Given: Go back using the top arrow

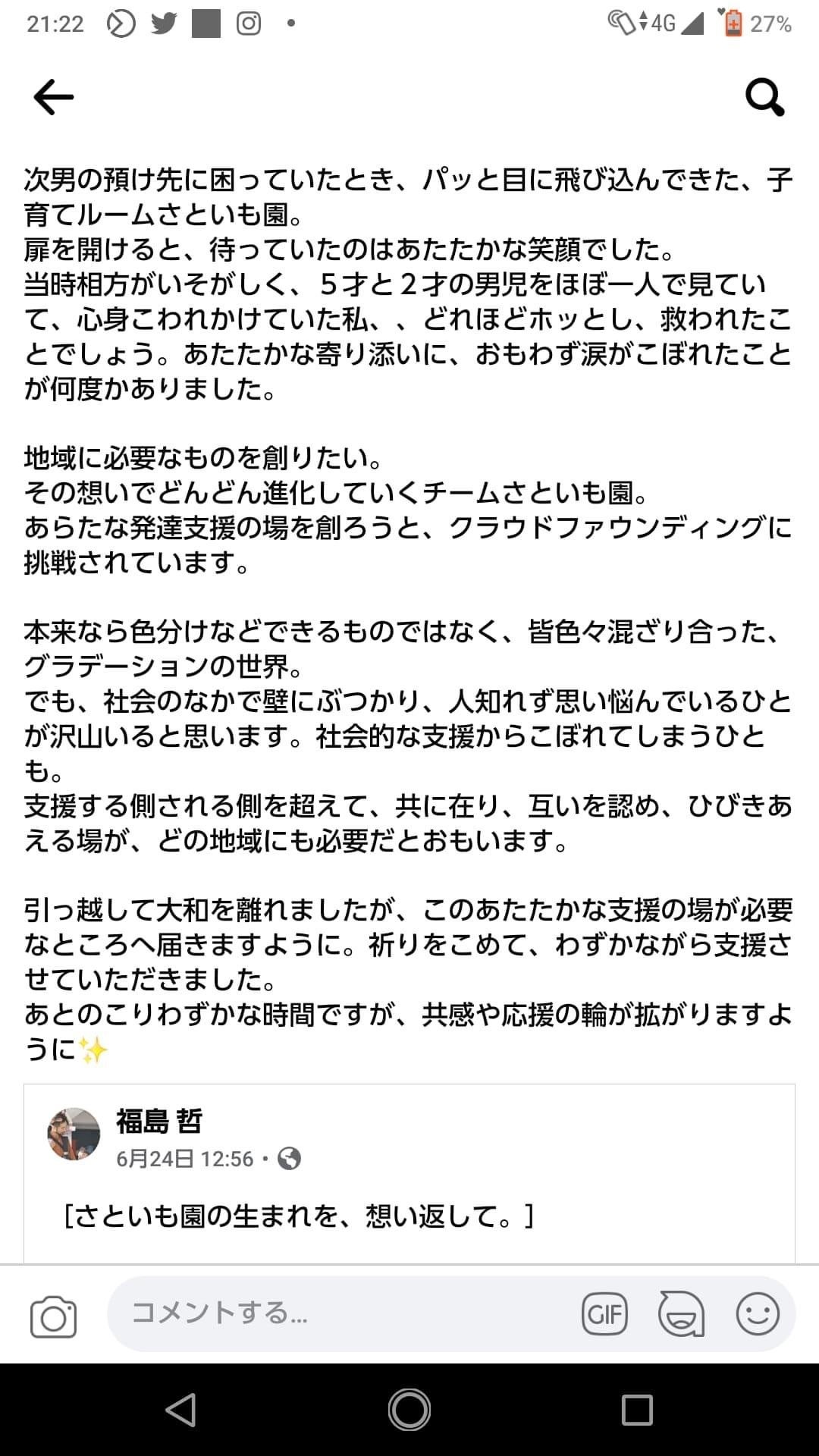Looking at the screenshot, I should pos(54,97).
